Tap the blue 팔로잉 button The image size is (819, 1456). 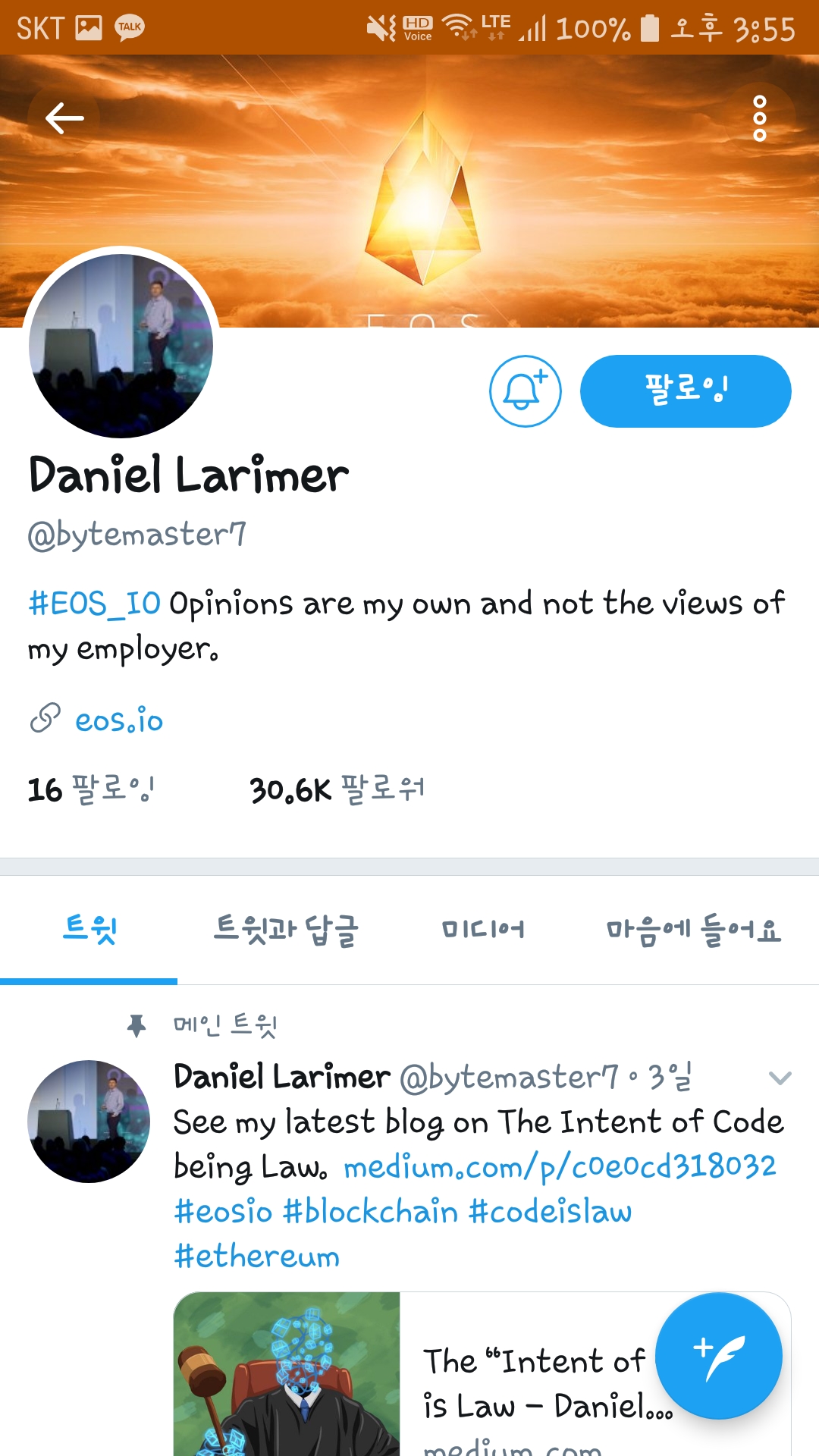[686, 391]
